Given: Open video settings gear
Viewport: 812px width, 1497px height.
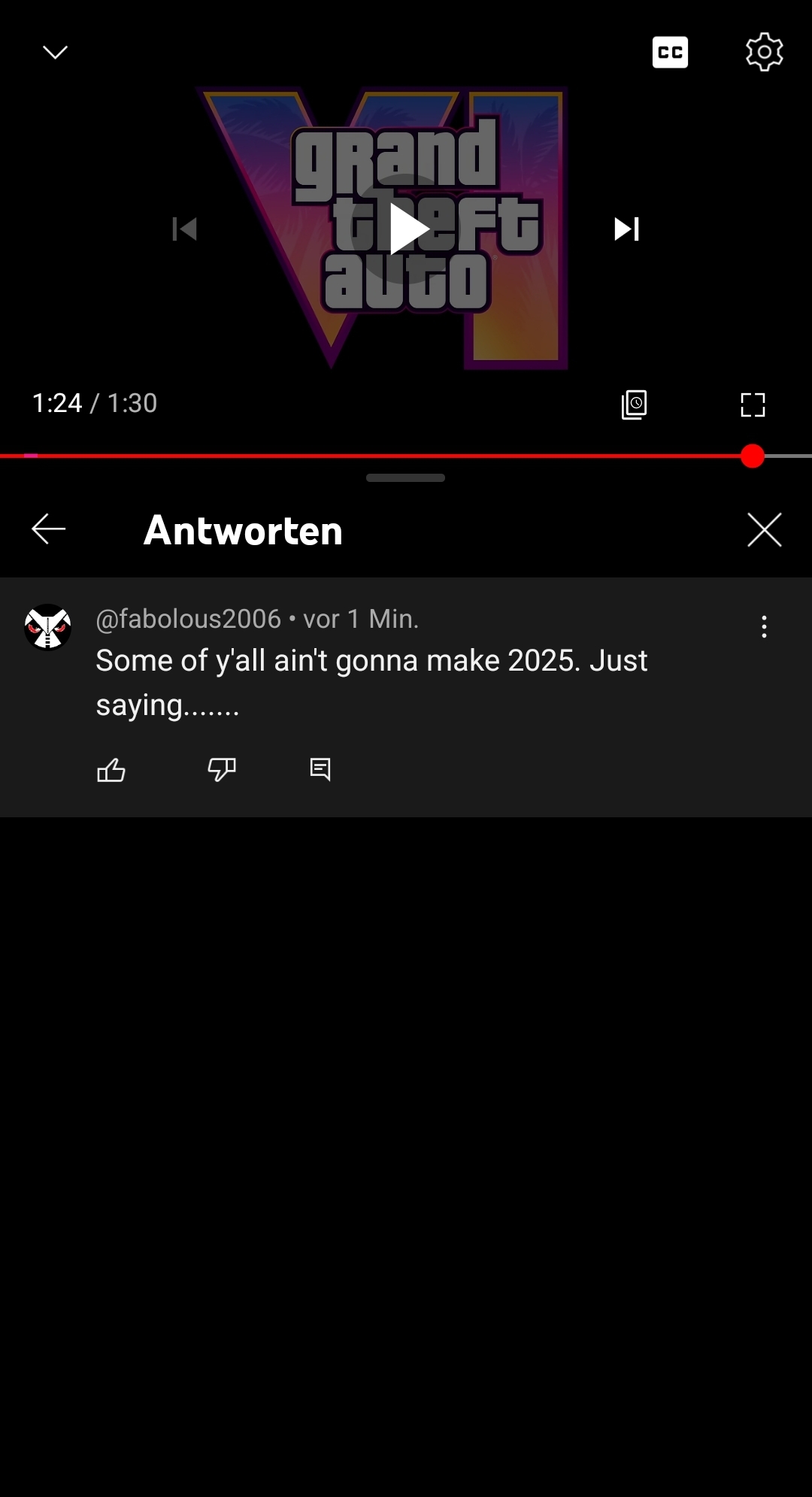Looking at the screenshot, I should click(x=764, y=52).
